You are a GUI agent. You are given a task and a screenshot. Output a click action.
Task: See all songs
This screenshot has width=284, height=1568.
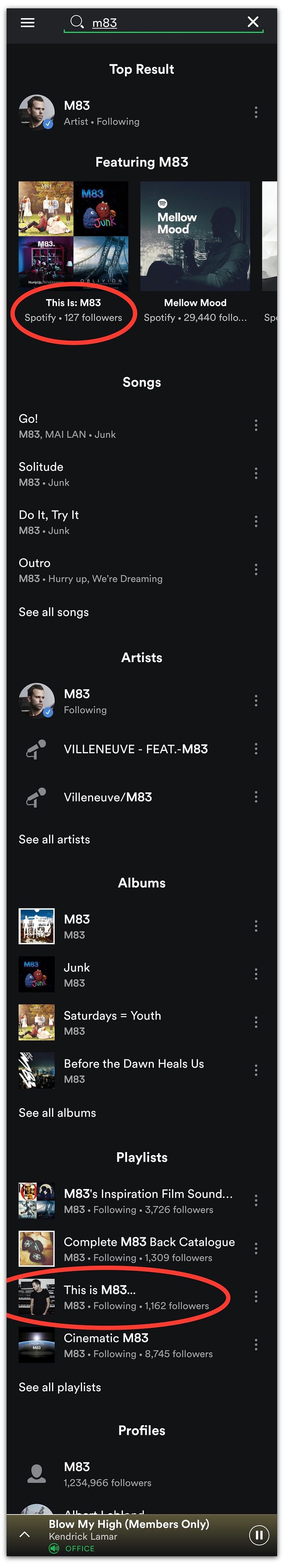(54, 612)
